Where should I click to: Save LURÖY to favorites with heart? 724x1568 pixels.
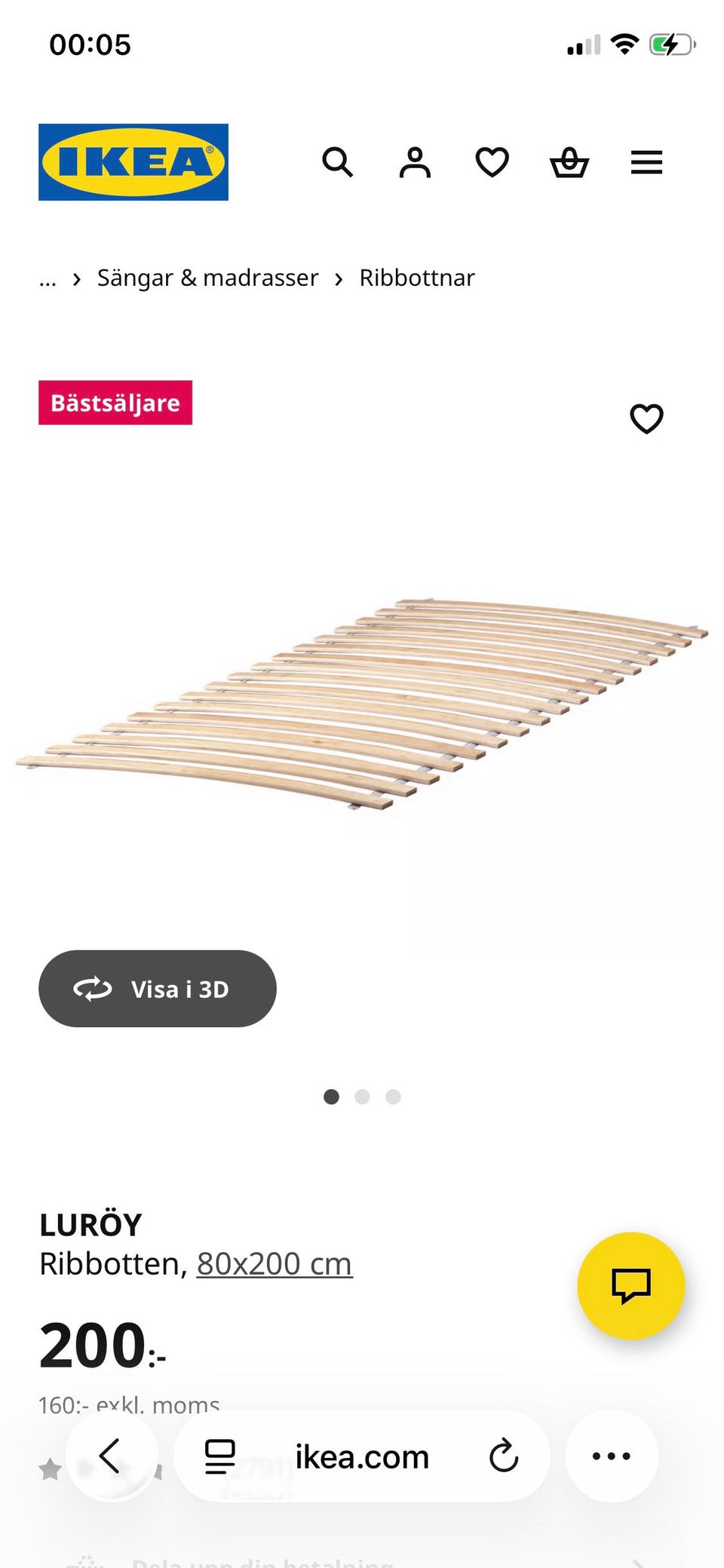pyautogui.click(x=646, y=419)
